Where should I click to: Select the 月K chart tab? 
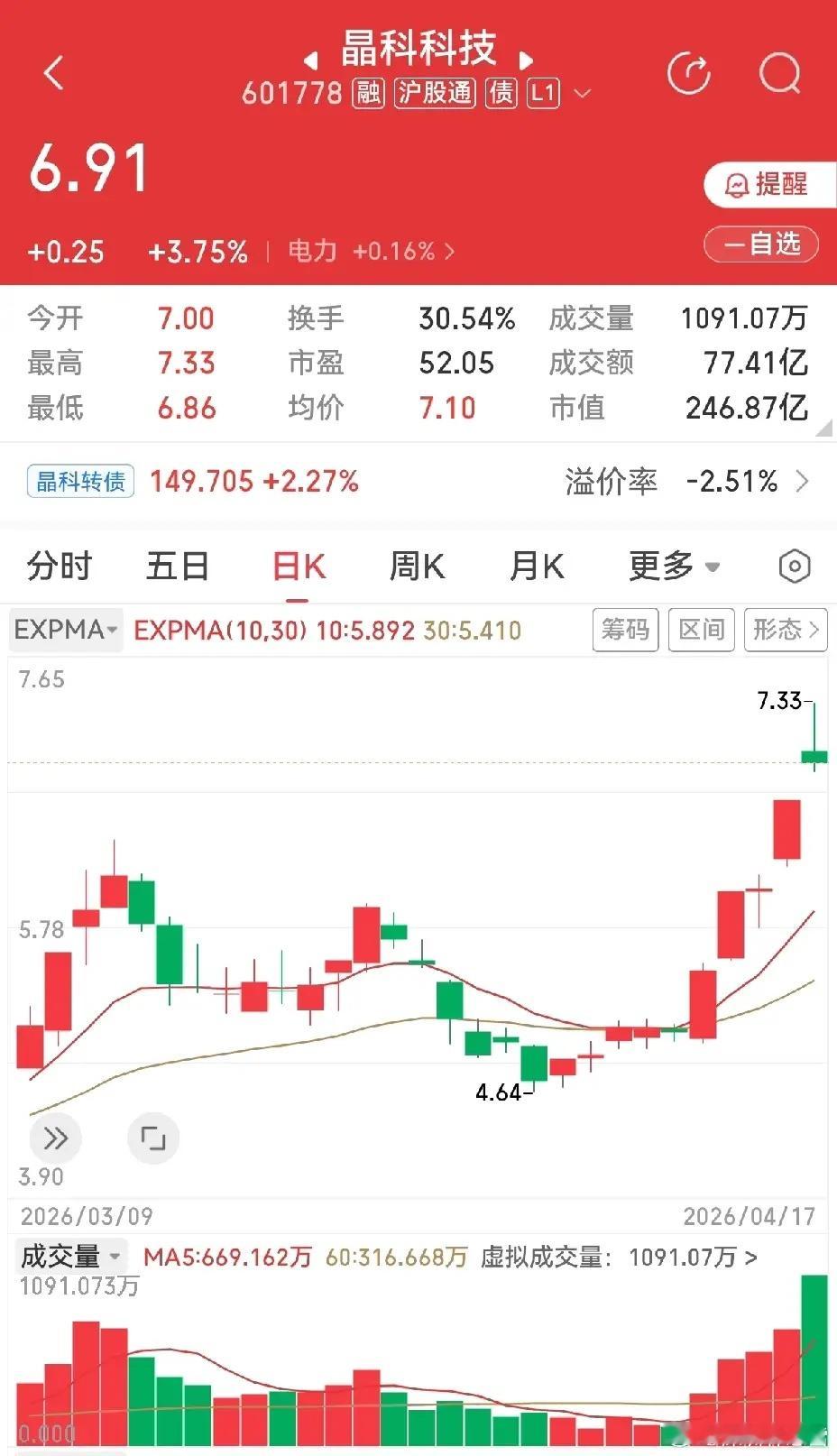point(537,567)
